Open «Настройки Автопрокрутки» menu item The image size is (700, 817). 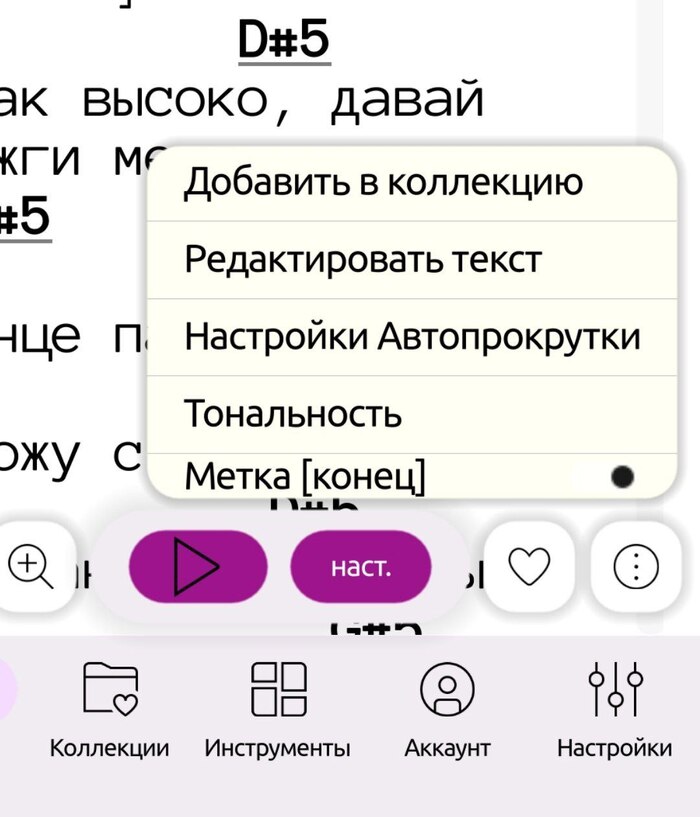[412, 337]
